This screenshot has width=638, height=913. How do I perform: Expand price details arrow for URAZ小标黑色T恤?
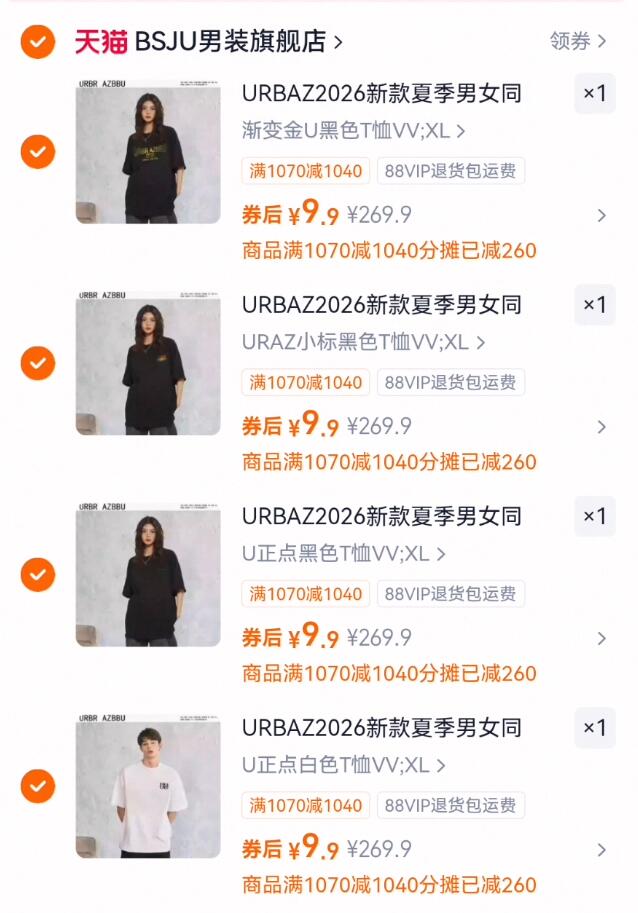pos(601,427)
